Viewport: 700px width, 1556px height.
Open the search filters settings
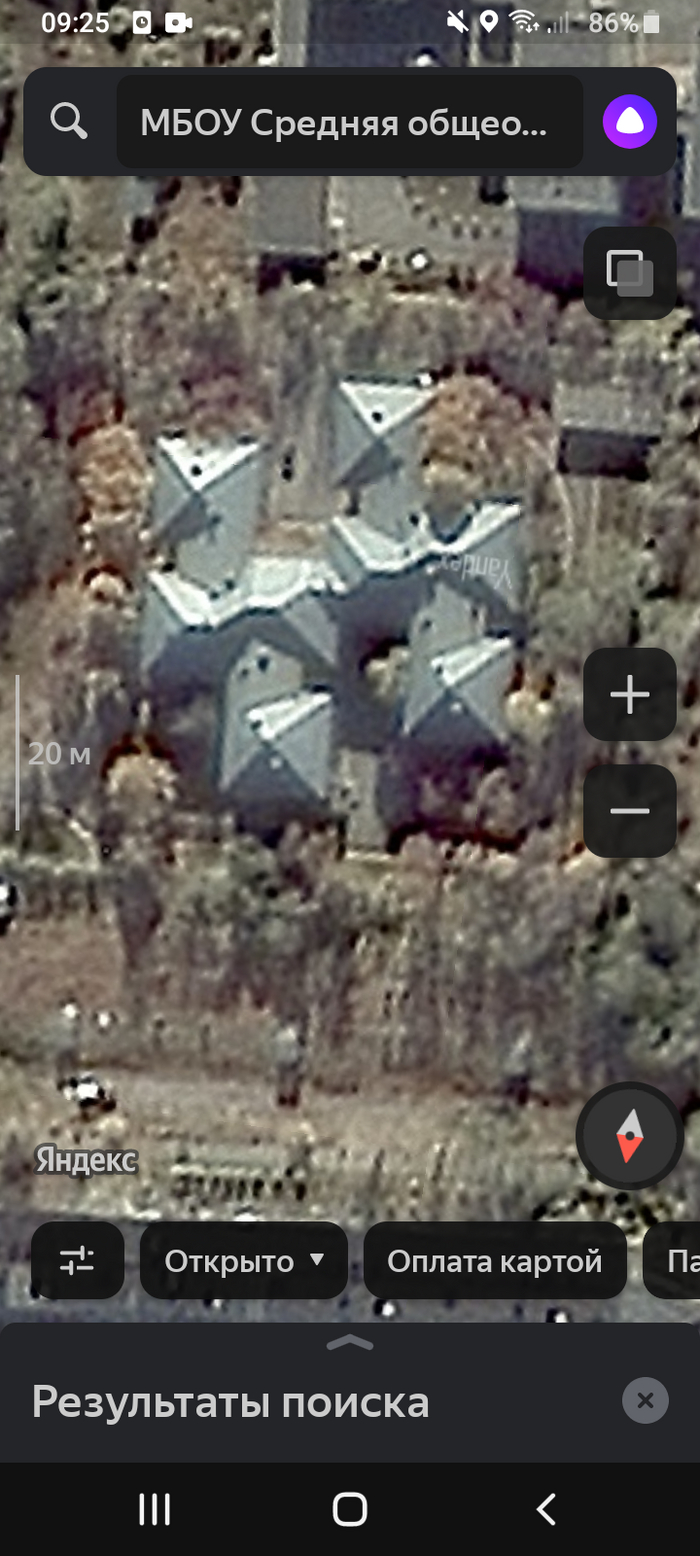[x=78, y=1260]
